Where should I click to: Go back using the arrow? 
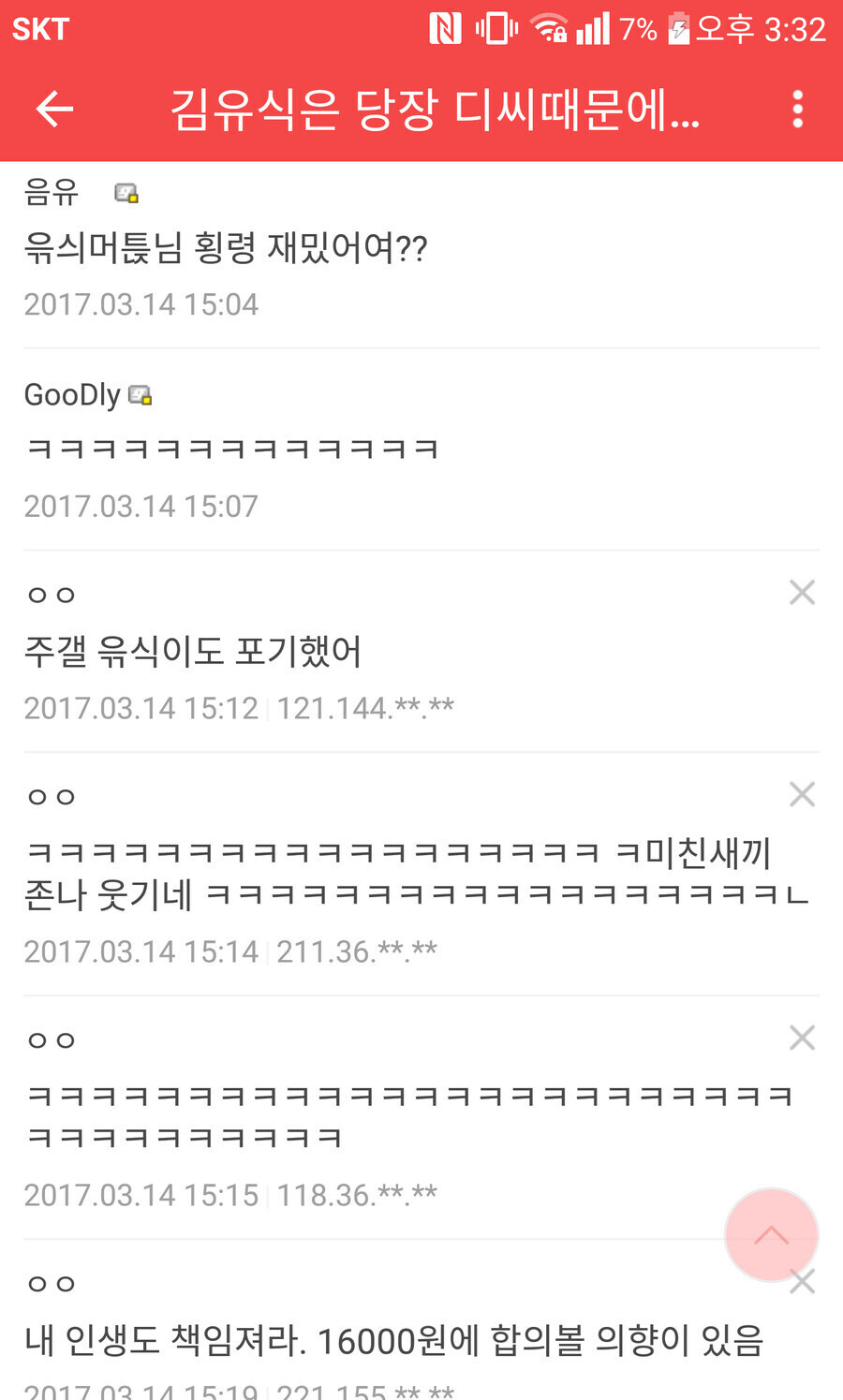(54, 110)
